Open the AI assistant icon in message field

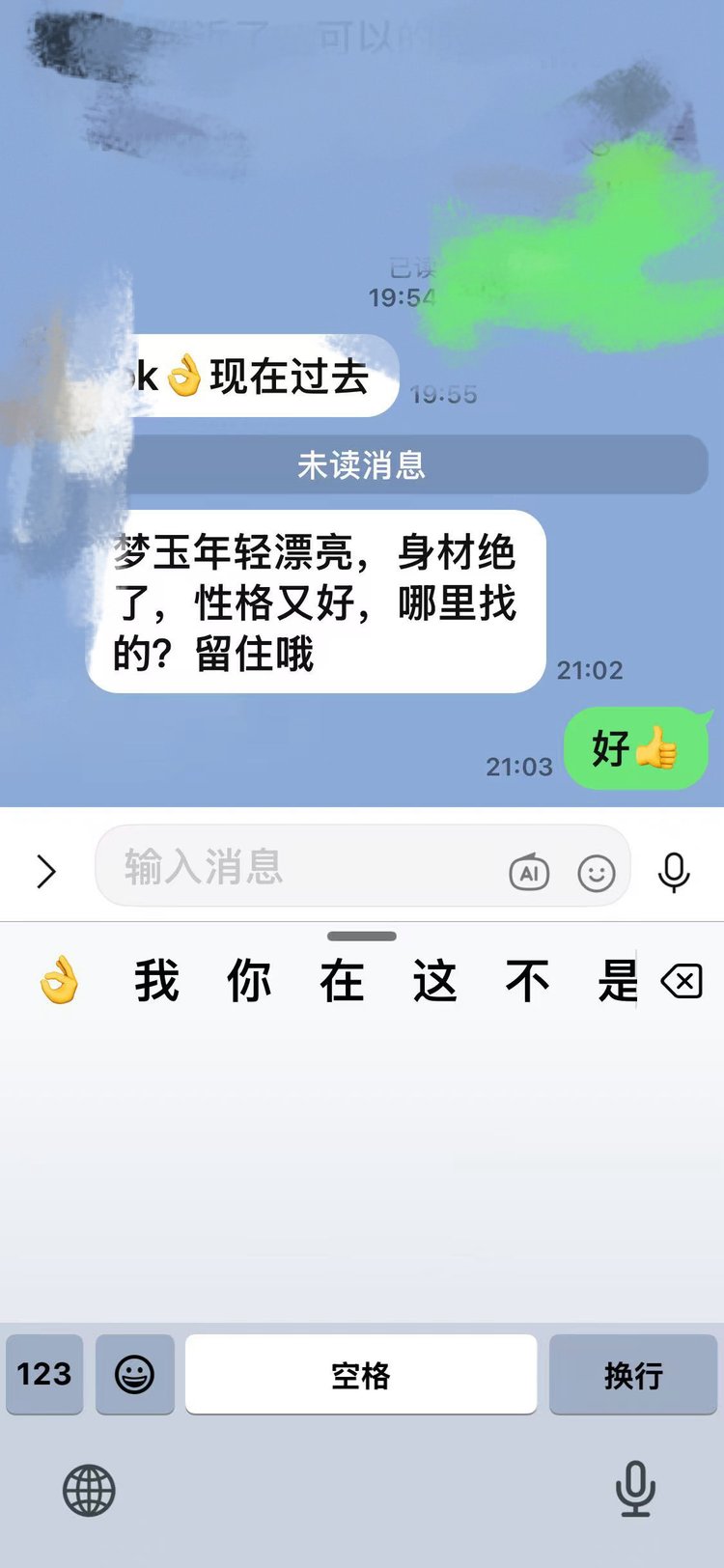tap(529, 873)
